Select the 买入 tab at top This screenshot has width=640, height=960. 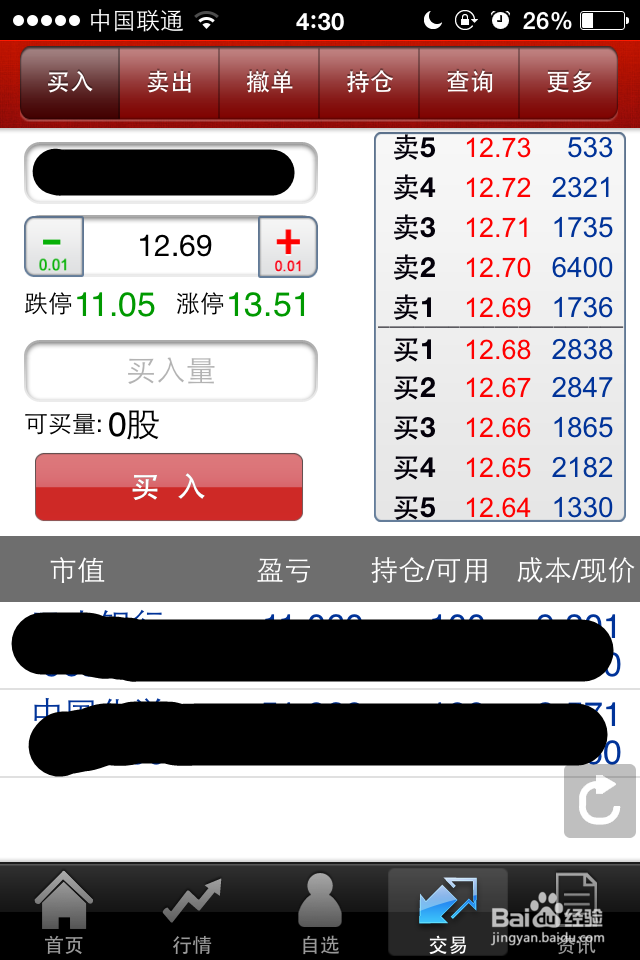[x=70, y=83]
